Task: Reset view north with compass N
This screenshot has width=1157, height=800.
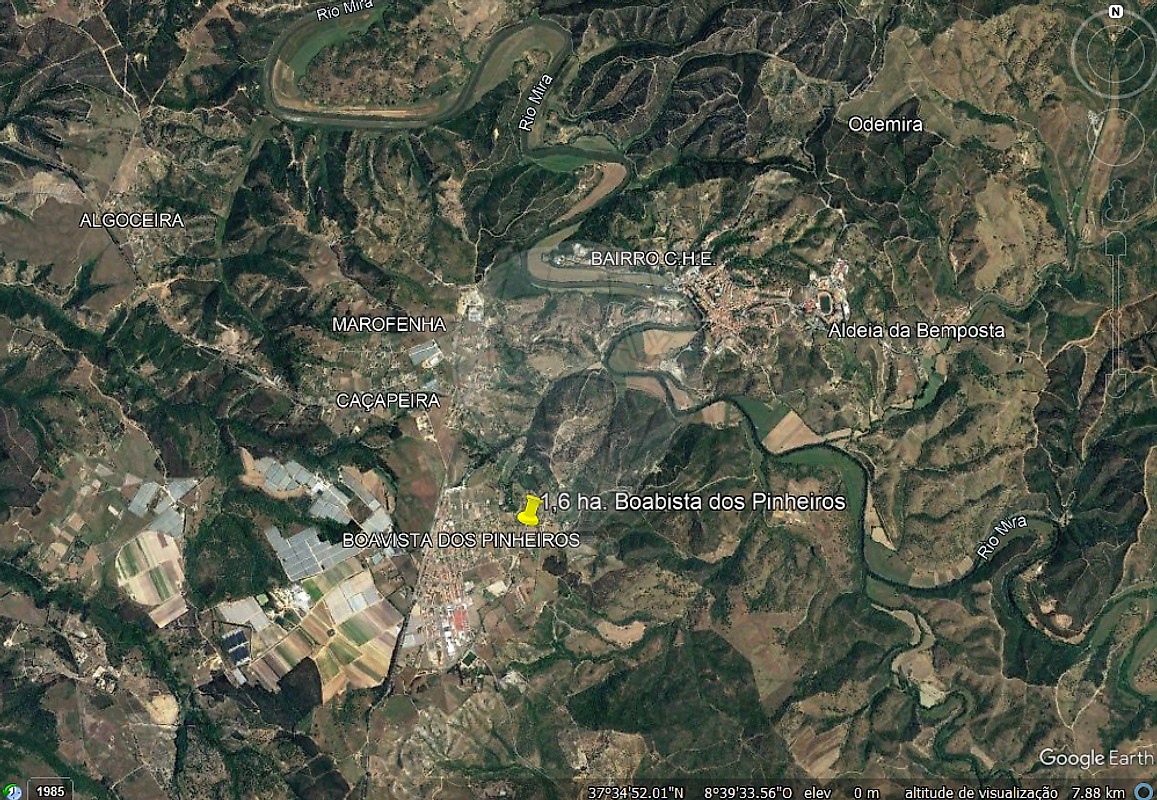Action: 1115,12
